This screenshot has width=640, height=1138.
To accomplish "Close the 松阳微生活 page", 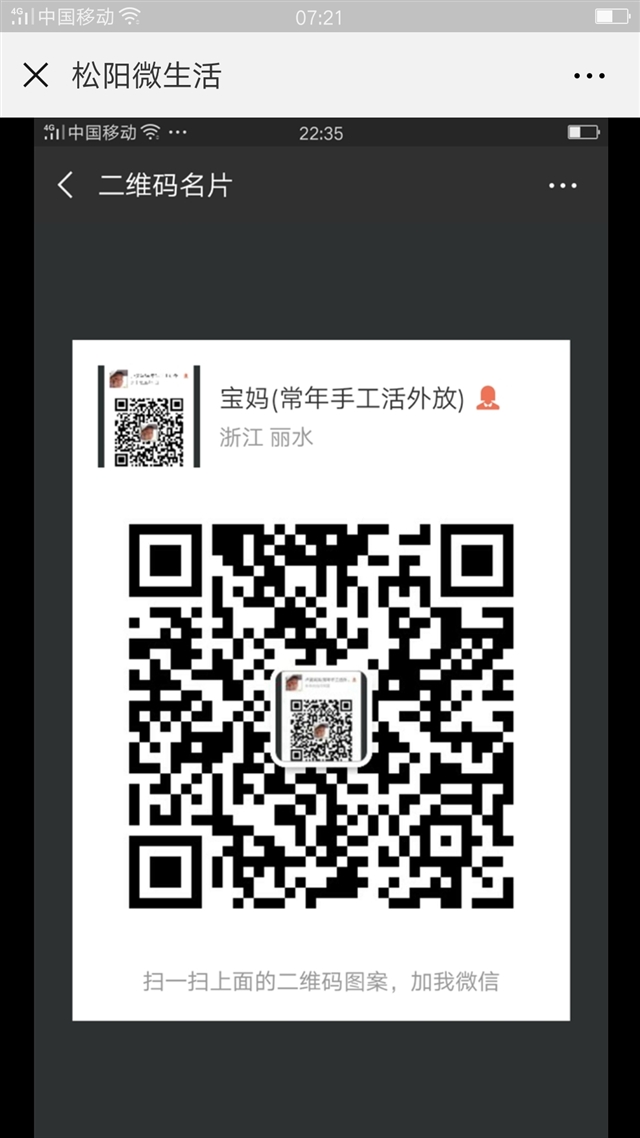I will [x=36, y=75].
